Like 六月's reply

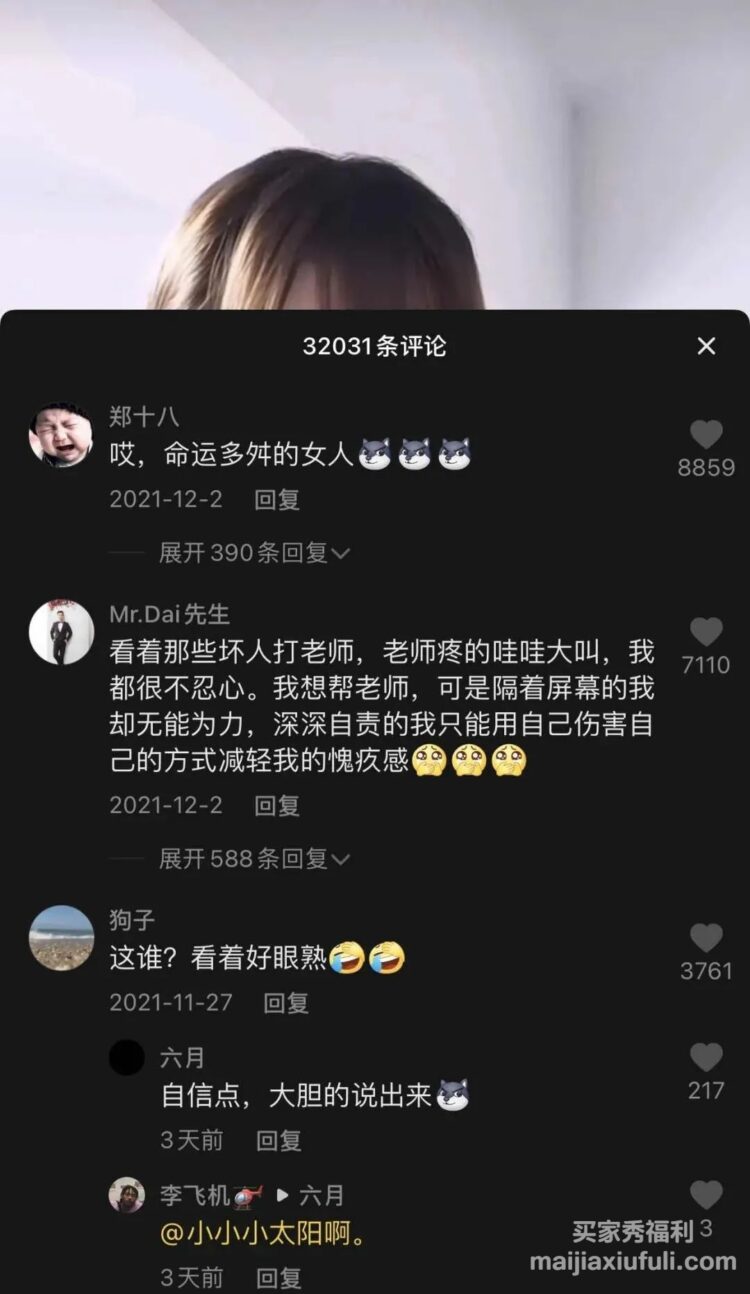click(706, 1058)
